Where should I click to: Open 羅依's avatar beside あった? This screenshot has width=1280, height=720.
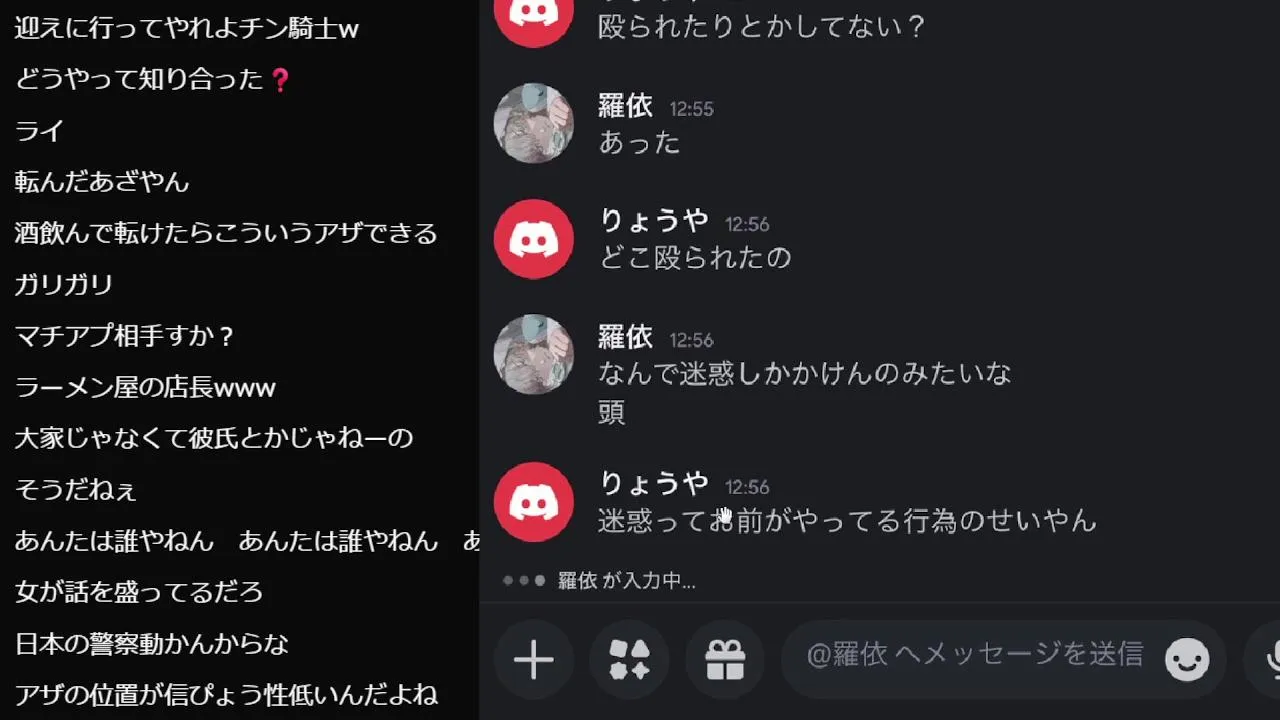tap(534, 123)
